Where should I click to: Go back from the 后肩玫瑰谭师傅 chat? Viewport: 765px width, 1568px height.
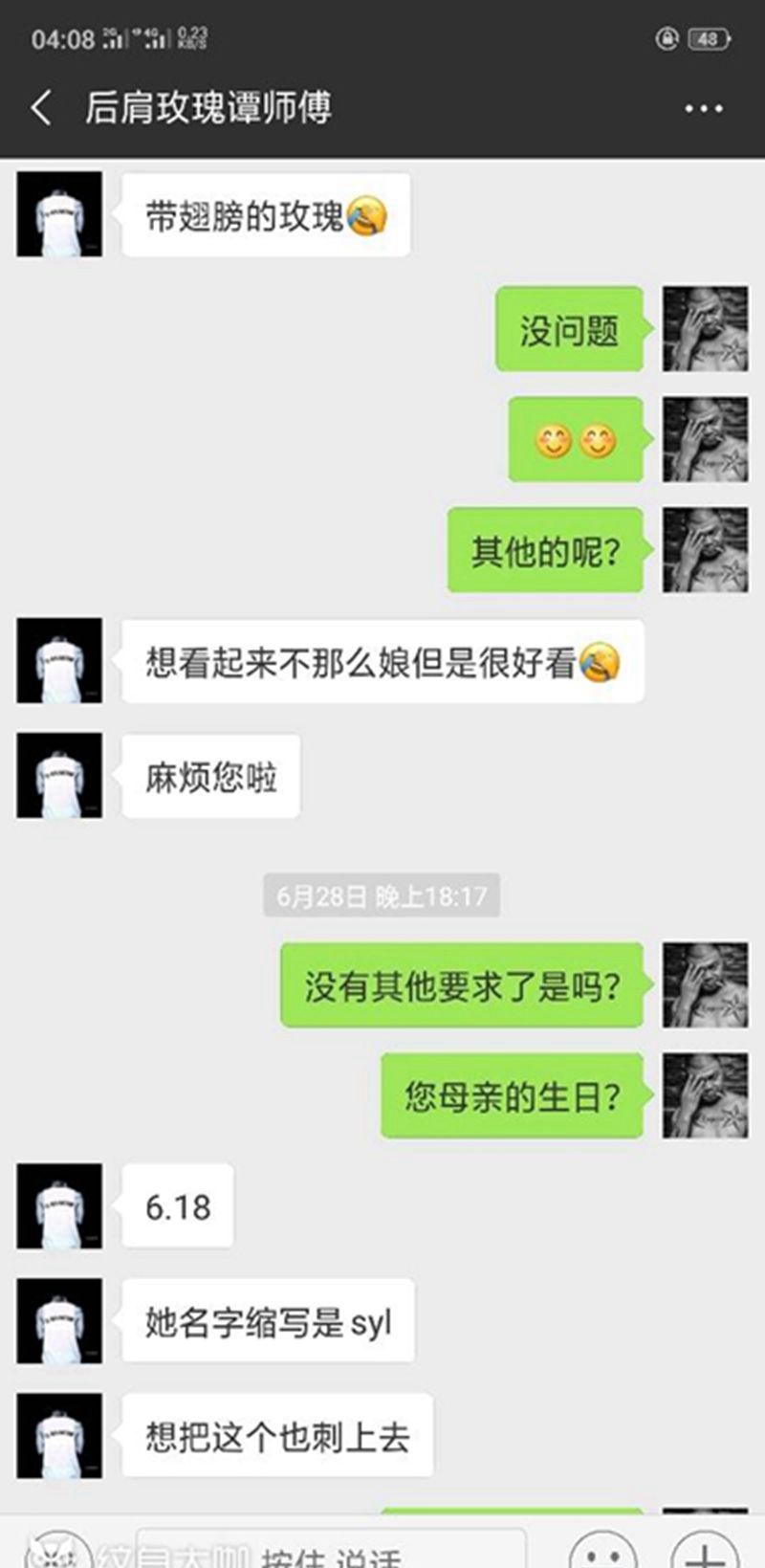41,107
